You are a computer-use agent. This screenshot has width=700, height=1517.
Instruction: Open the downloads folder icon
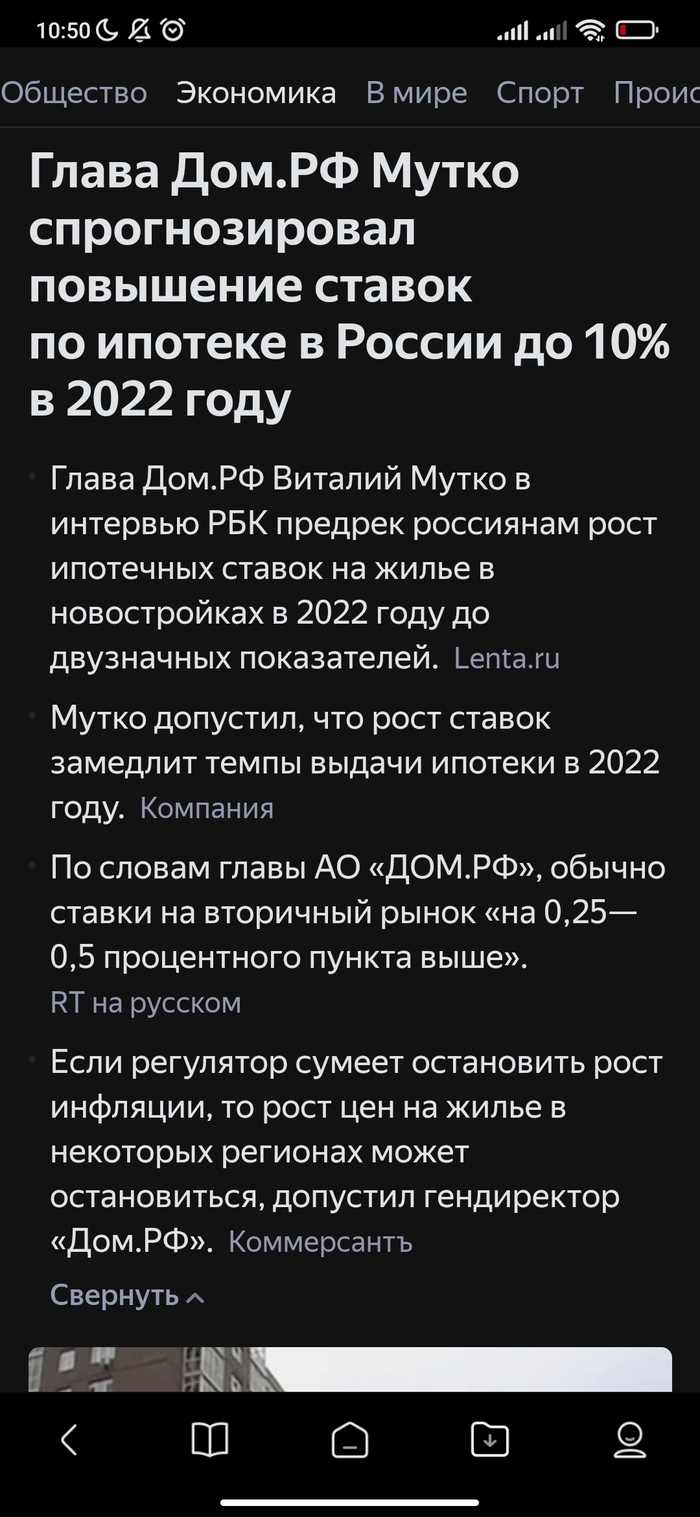pos(490,1440)
